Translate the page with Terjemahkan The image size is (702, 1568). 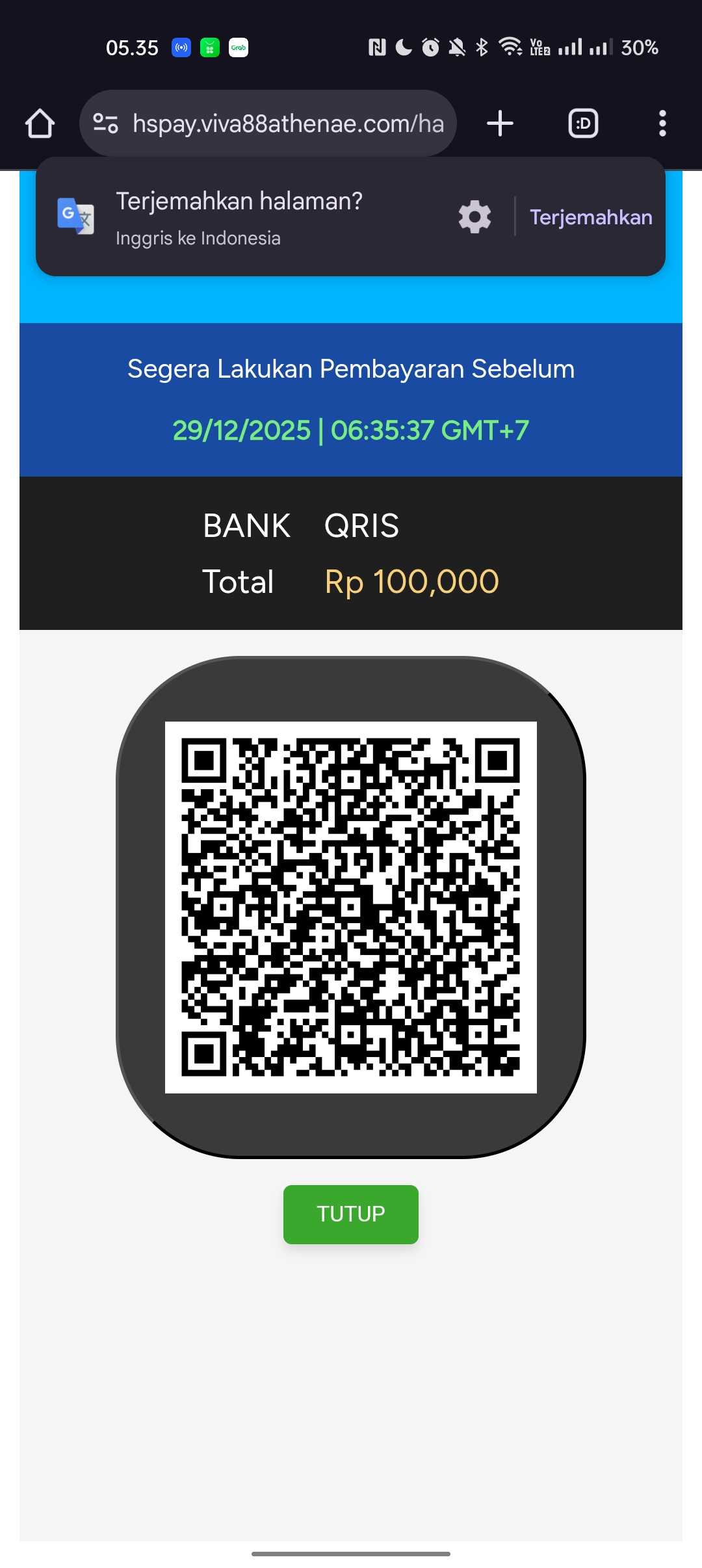pos(590,217)
